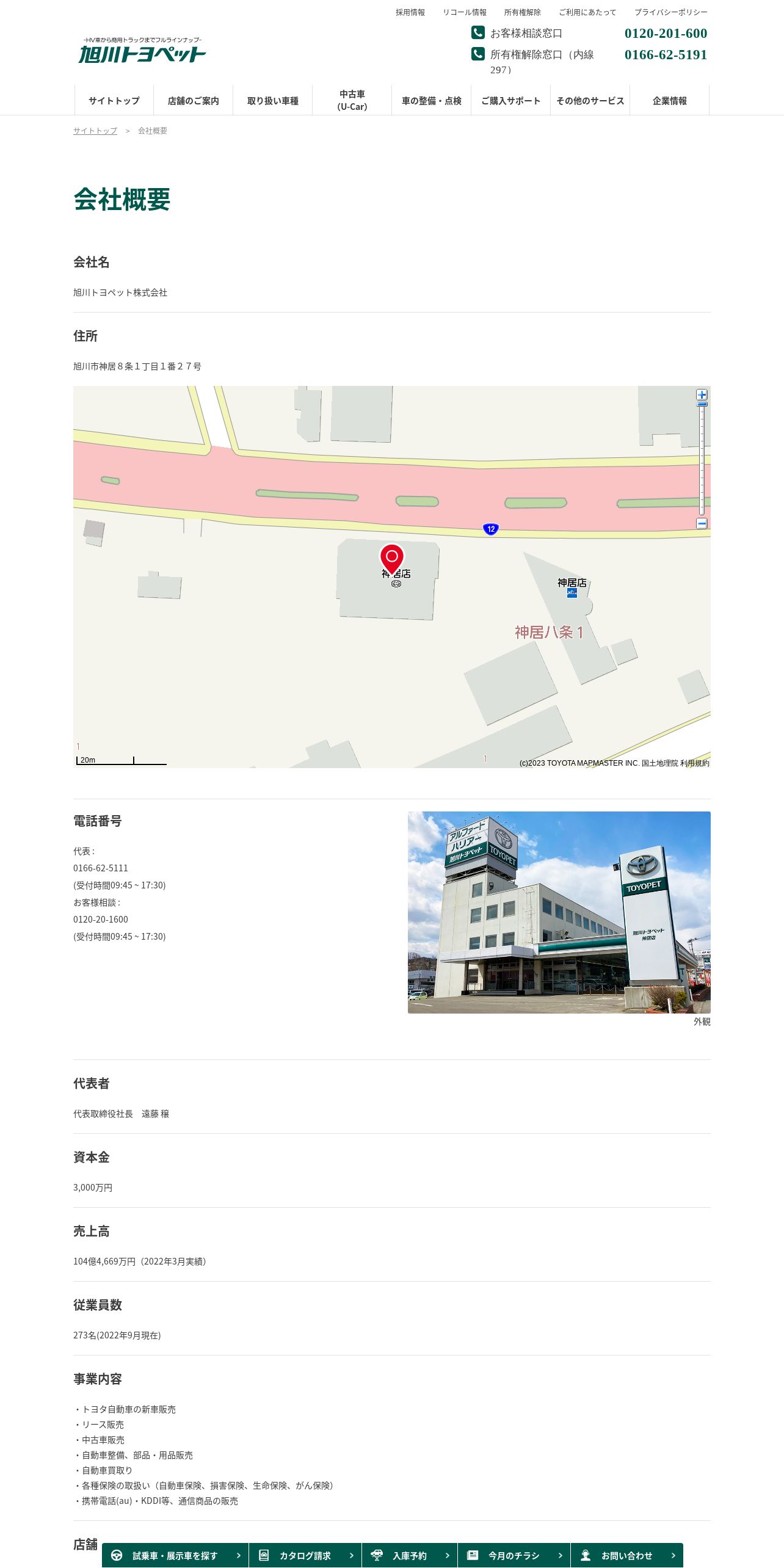The image size is (784, 1568).
Task: Open the リコール情報 link
Action: click(x=465, y=12)
